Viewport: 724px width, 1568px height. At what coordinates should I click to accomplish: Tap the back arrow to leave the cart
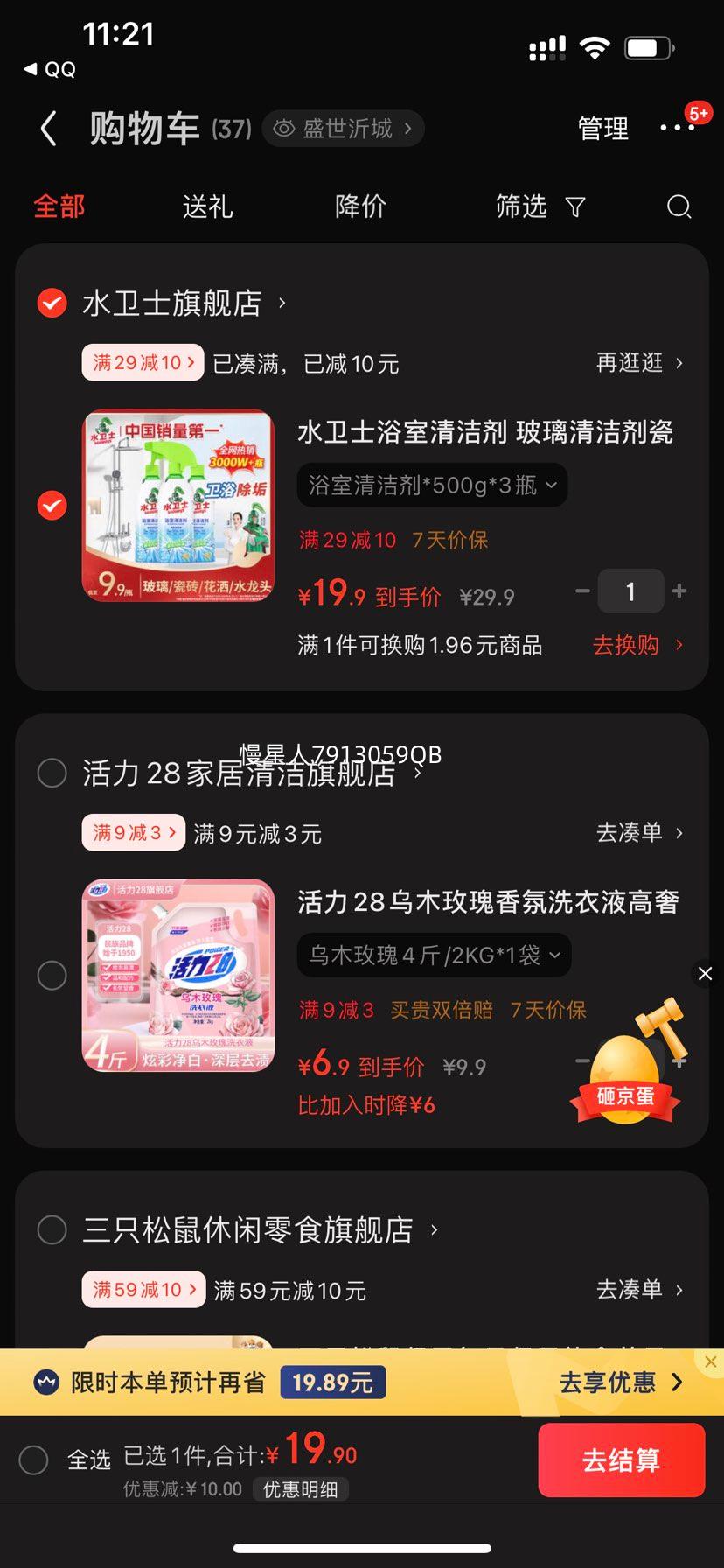[48, 128]
